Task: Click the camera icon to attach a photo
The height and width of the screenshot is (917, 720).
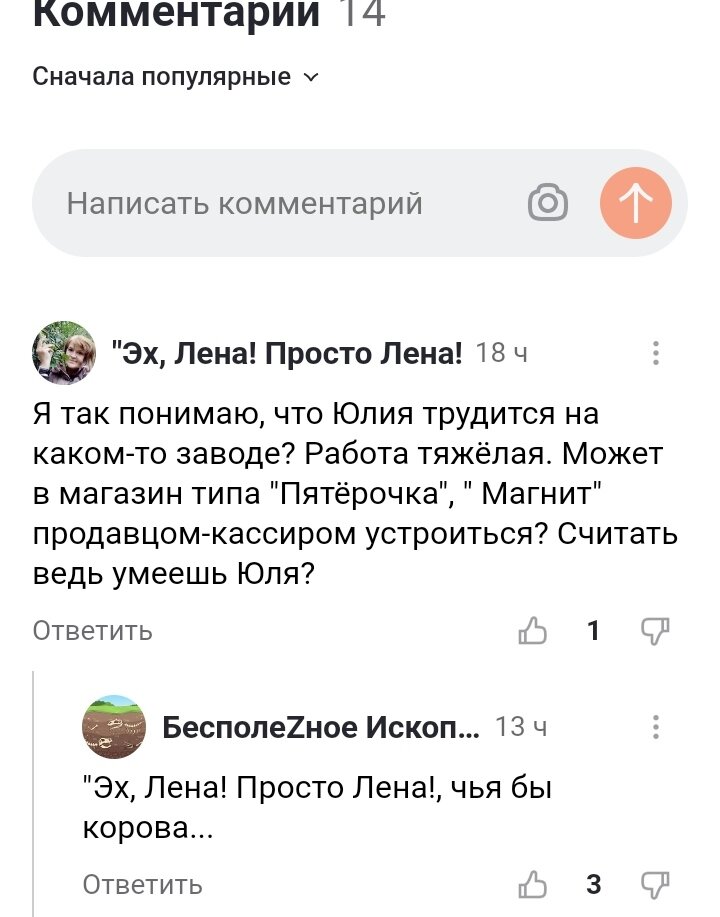Action: [x=545, y=203]
